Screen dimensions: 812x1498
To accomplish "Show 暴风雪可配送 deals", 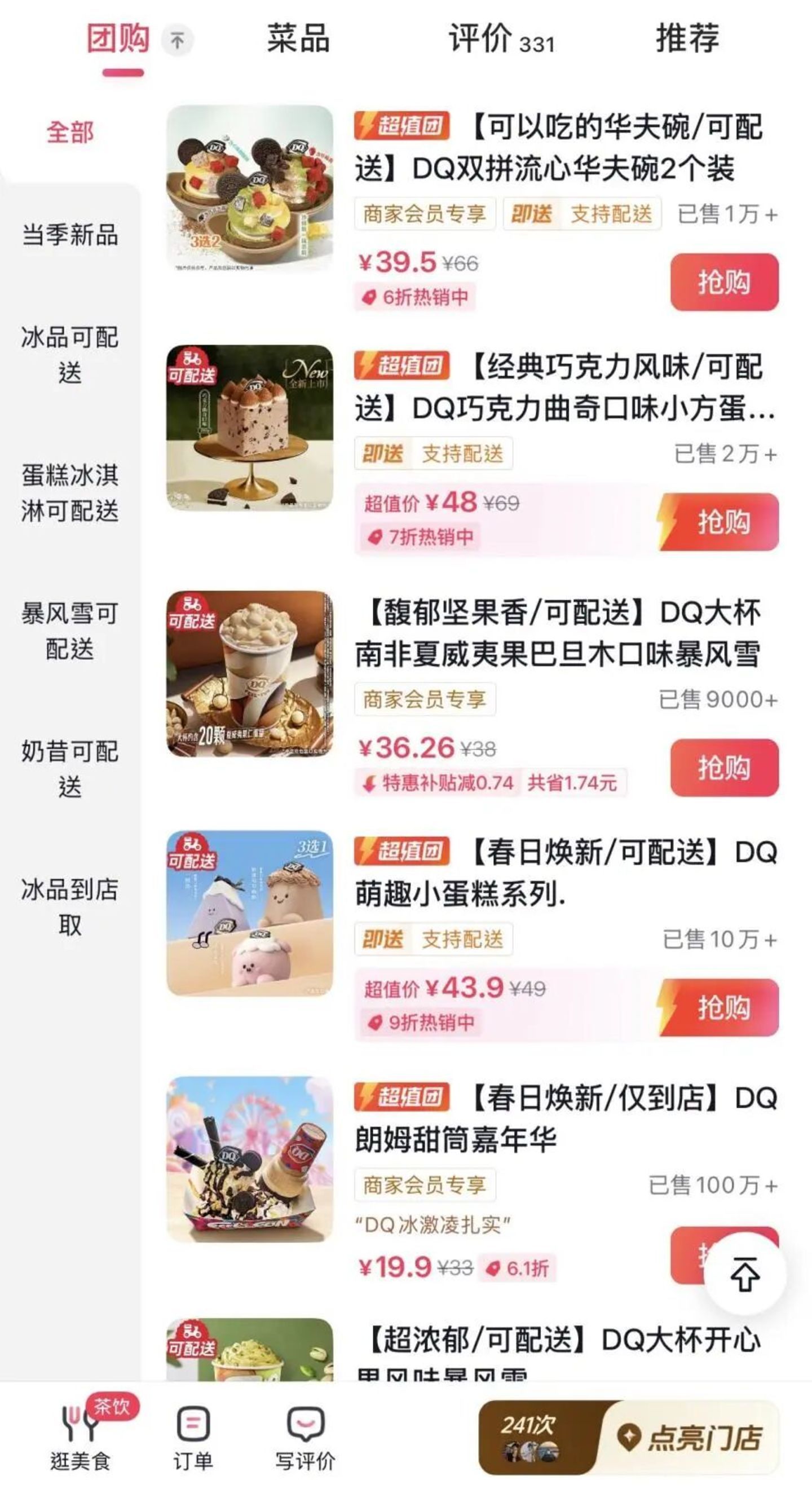I will (70, 631).
